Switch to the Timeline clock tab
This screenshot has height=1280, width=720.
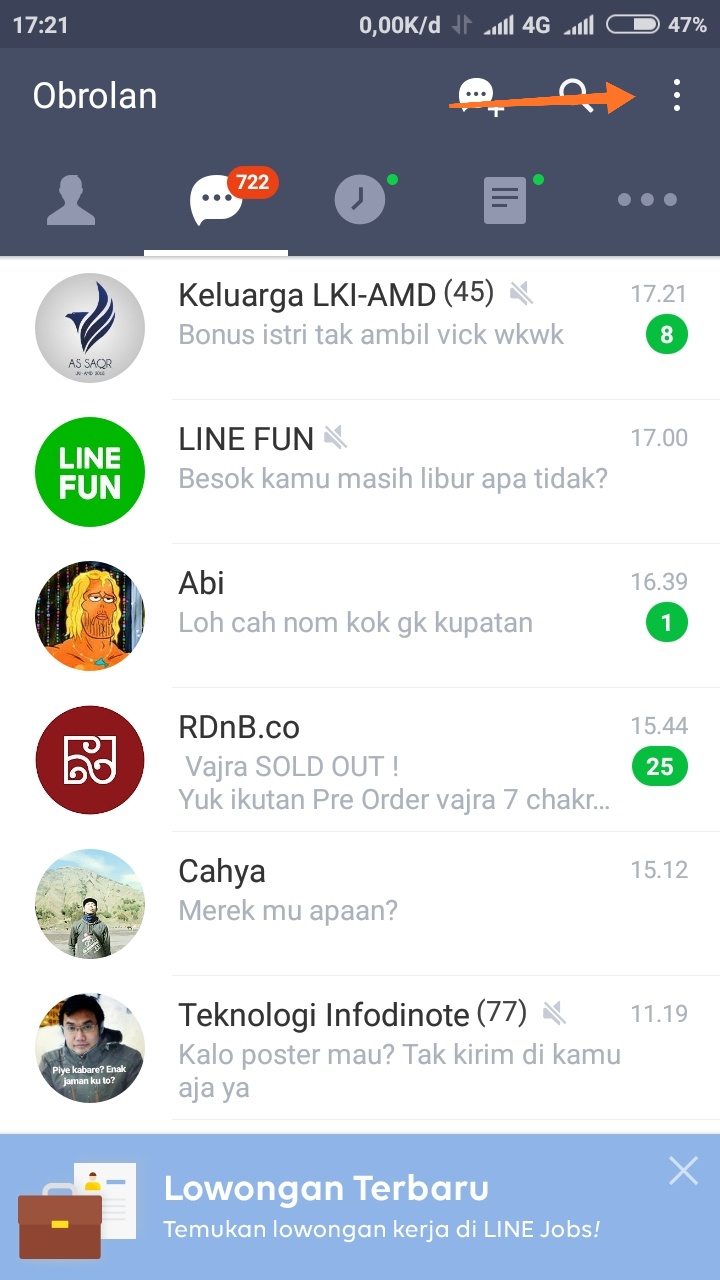tap(360, 199)
